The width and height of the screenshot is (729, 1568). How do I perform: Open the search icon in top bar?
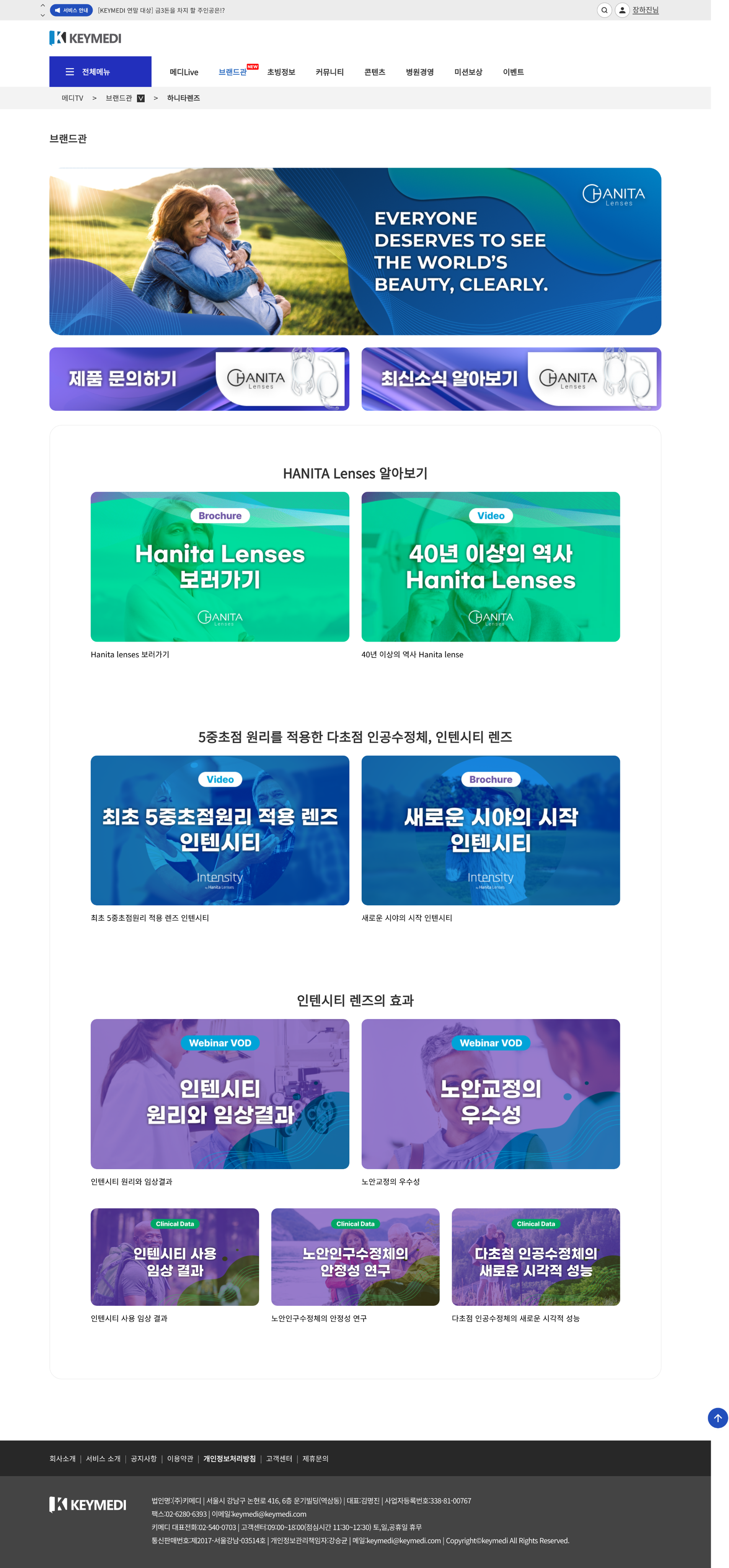click(603, 10)
